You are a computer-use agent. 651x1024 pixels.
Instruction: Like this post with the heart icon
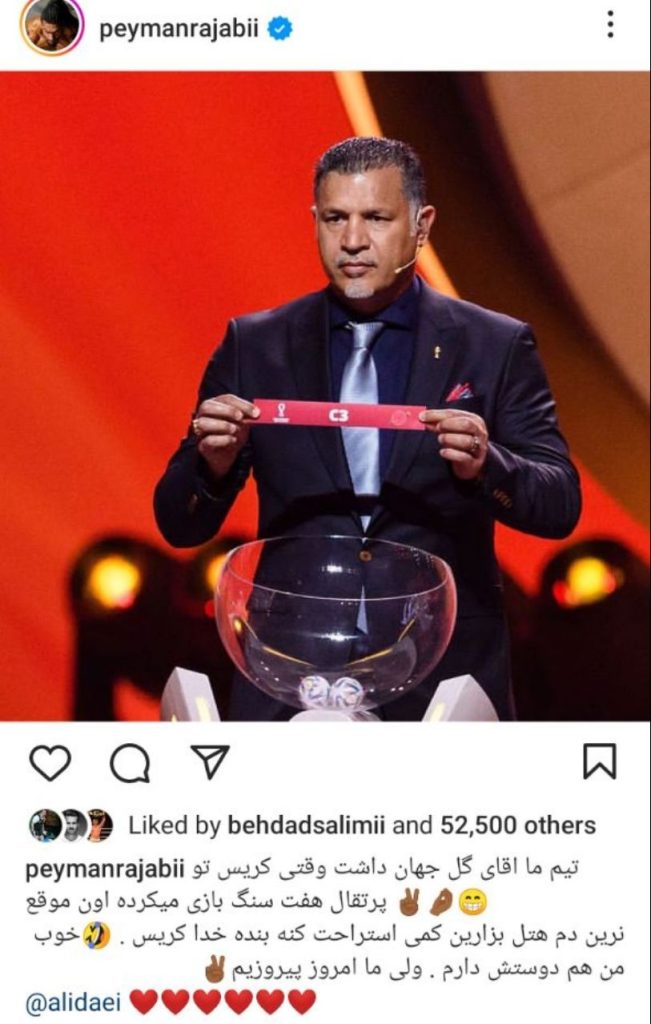50,763
